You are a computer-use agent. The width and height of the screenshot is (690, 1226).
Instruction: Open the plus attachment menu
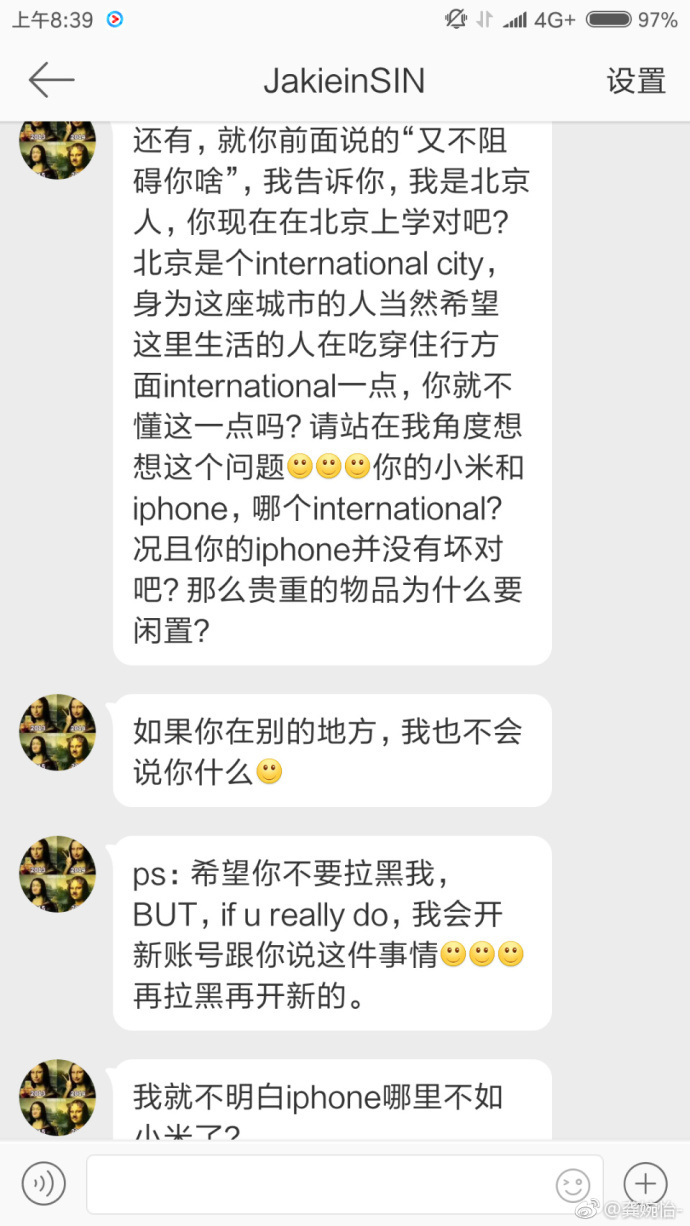pyautogui.click(x=645, y=1184)
